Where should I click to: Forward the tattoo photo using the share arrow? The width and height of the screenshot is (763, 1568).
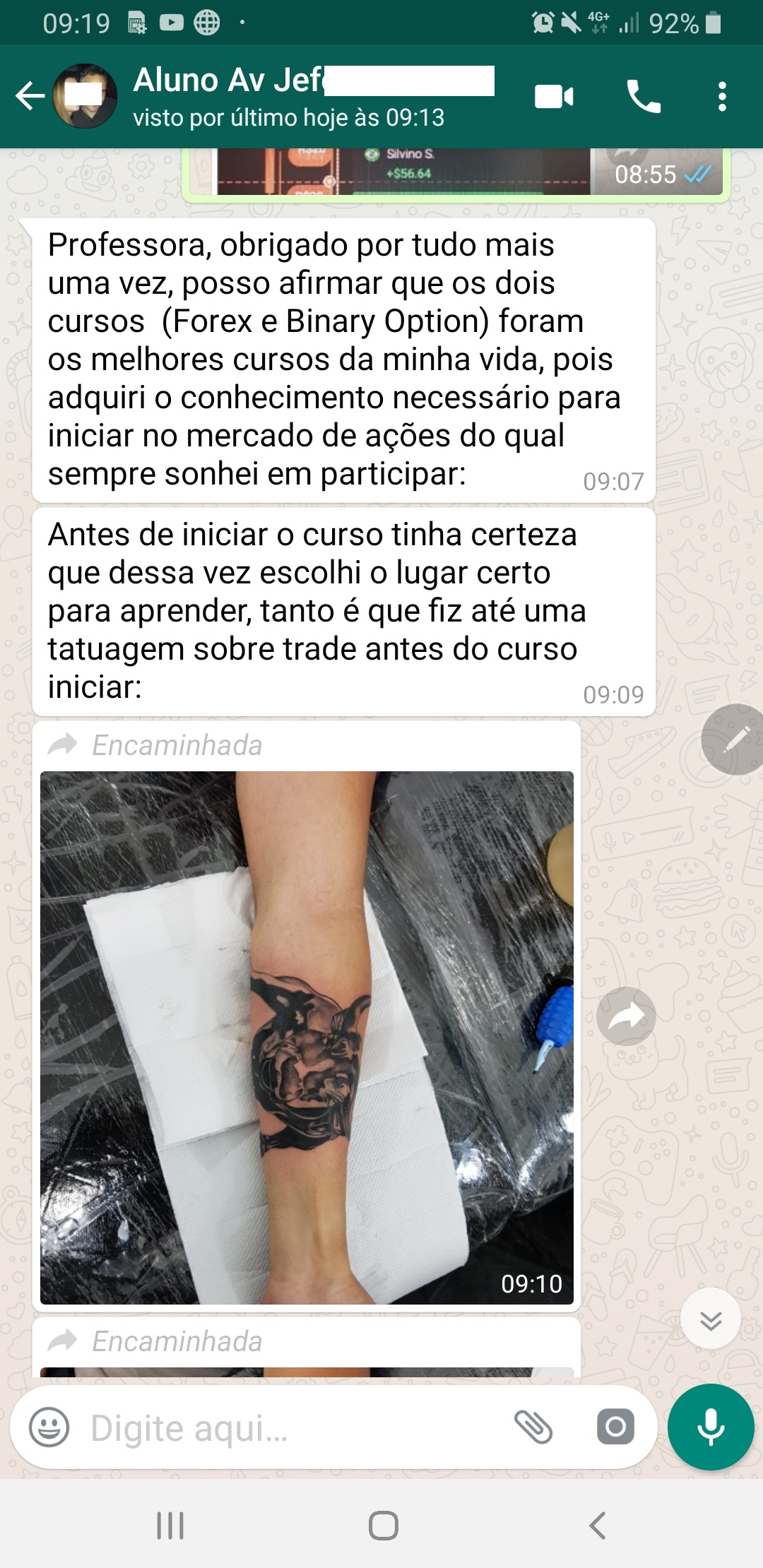pyautogui.click(x=626, y=1016)
